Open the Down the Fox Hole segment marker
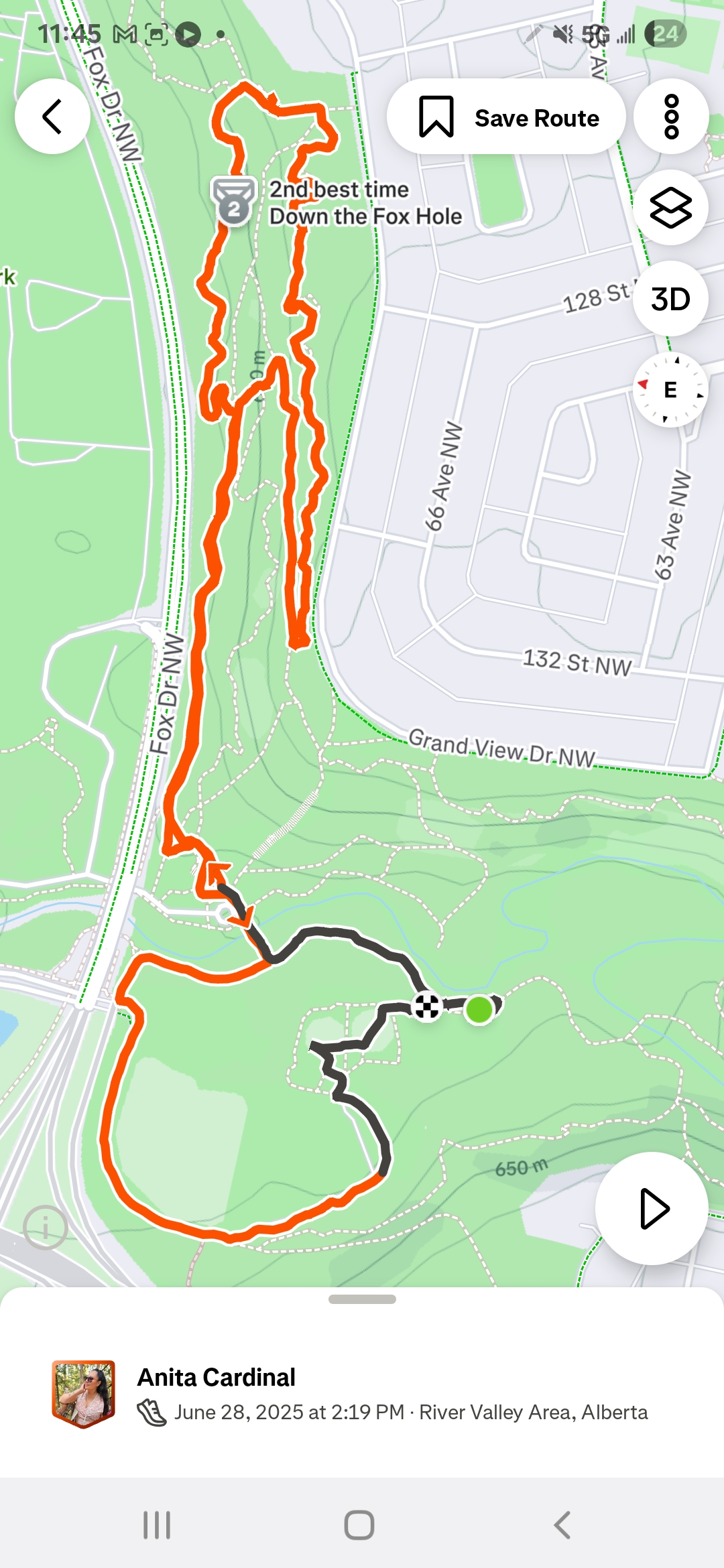Image resolution: width=724 pixels, height=1568 pixels. pos(233,201)
